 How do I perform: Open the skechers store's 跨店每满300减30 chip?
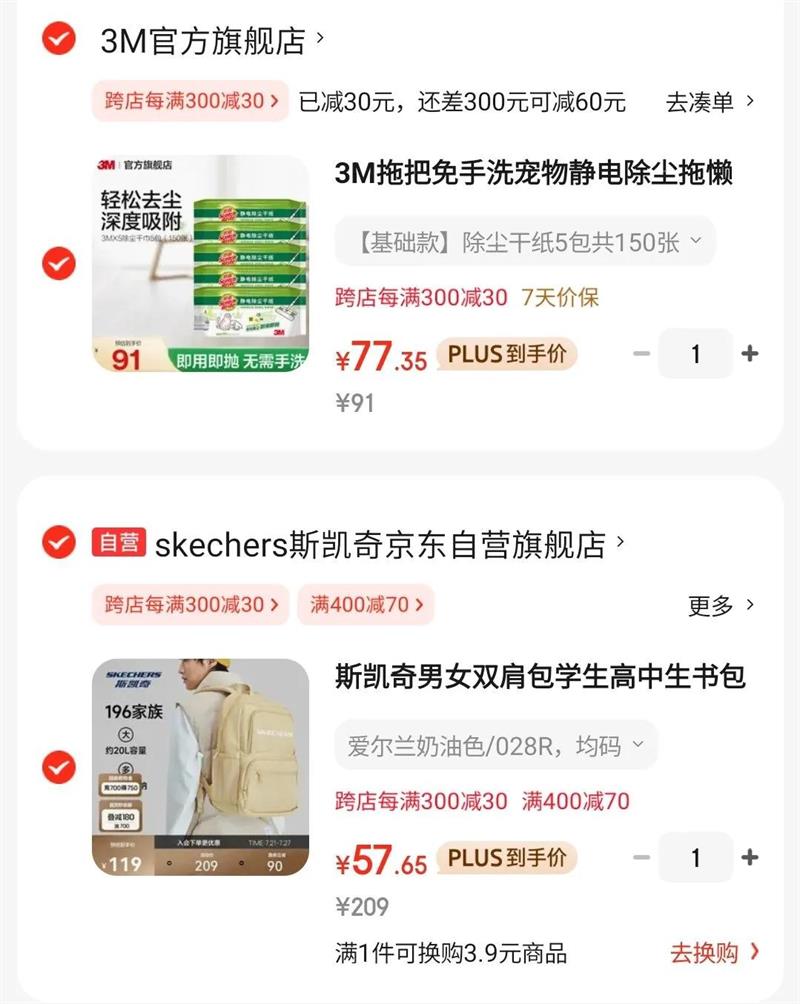191,604
